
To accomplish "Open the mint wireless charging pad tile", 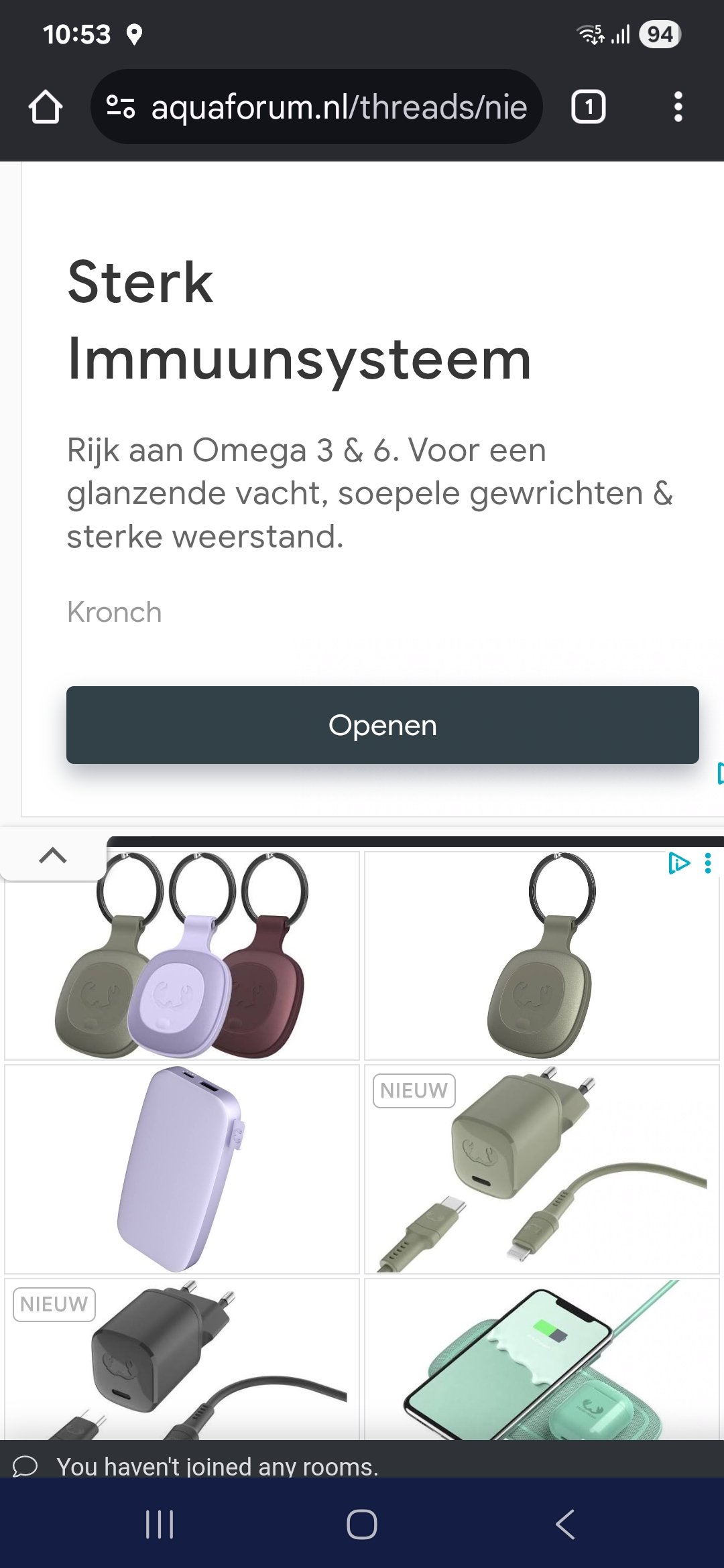I will 542,1360.
